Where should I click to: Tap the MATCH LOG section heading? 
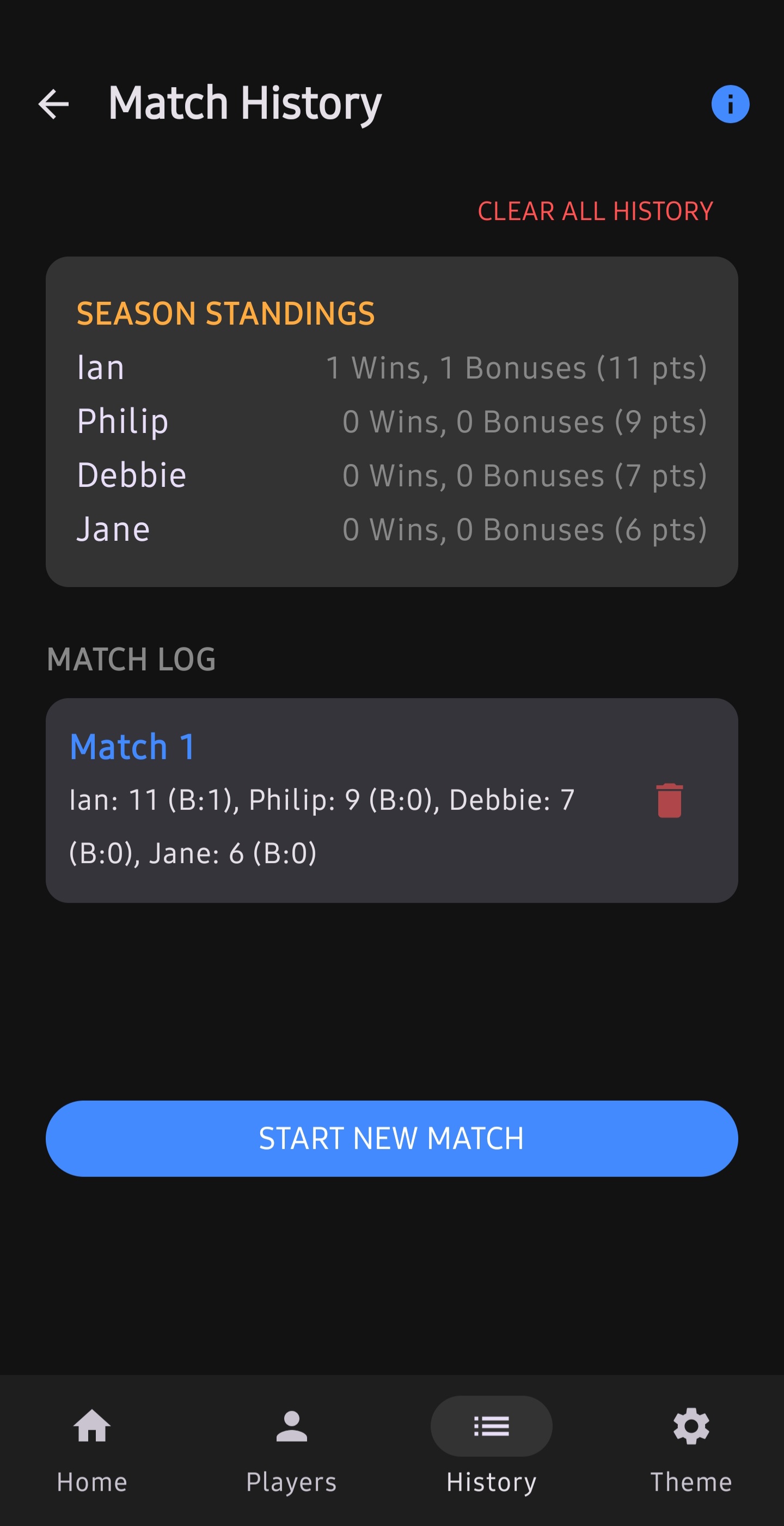[131, 660]
